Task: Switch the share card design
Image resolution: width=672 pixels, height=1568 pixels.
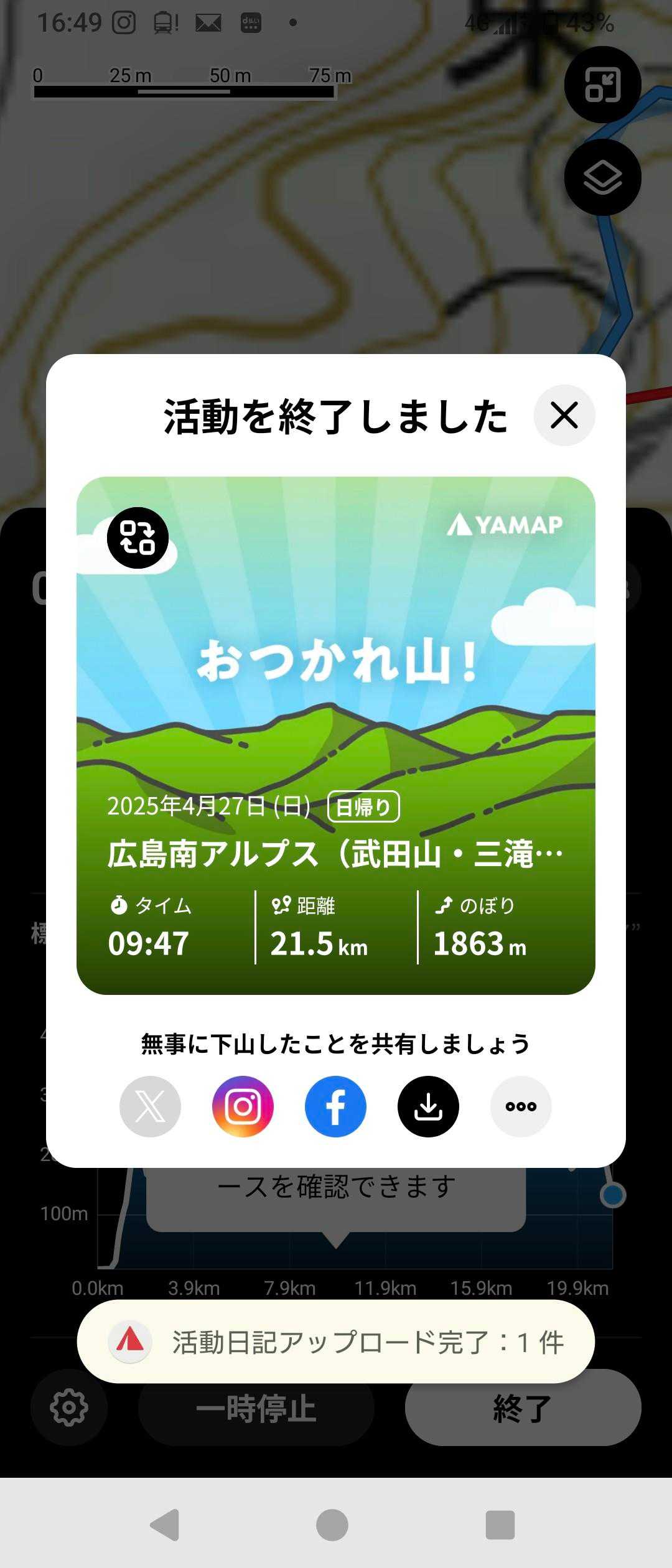Action: coord(138,538)
